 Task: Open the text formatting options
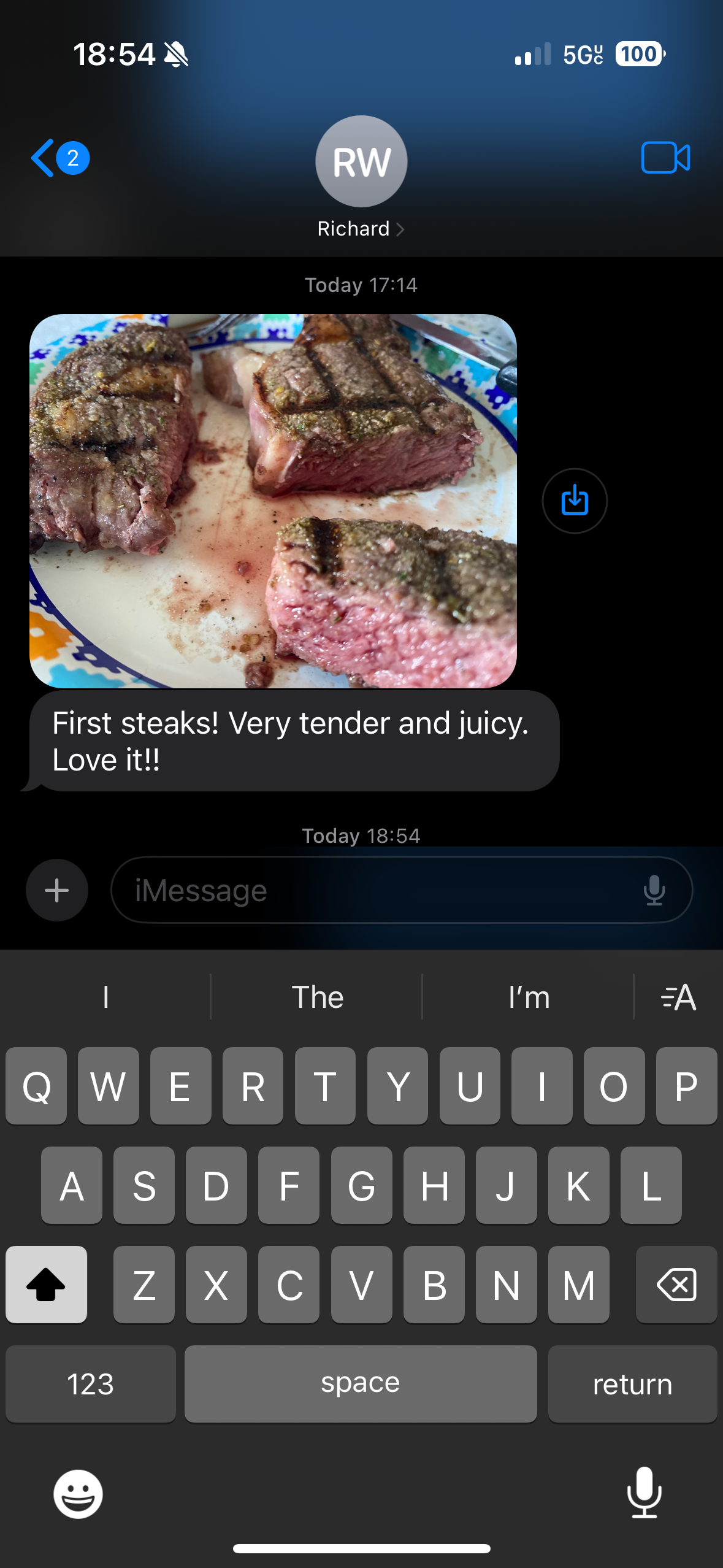tap(678, 997)
